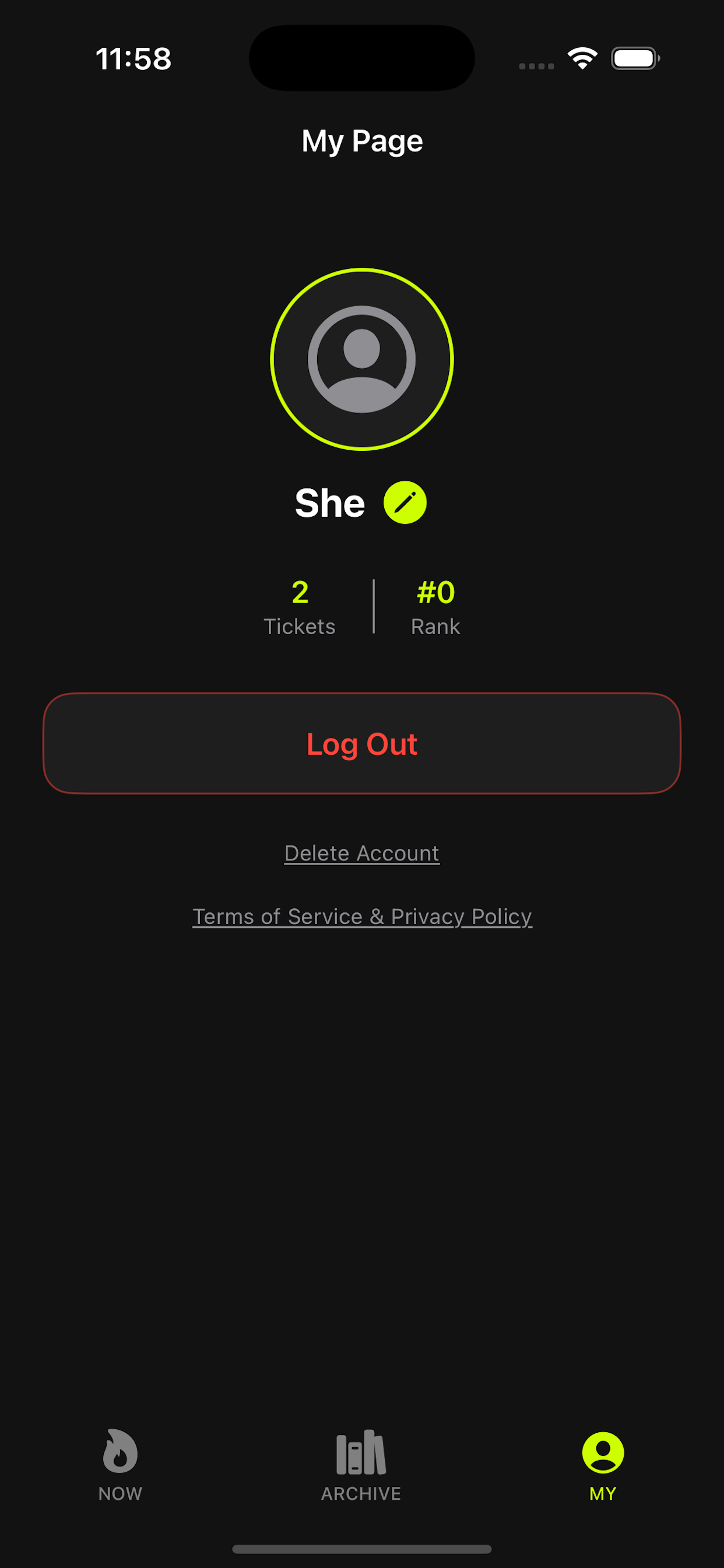This screenshot has width=724, height=1568.
Task: Tap the profile avatar picture
Action: (362, 359)
